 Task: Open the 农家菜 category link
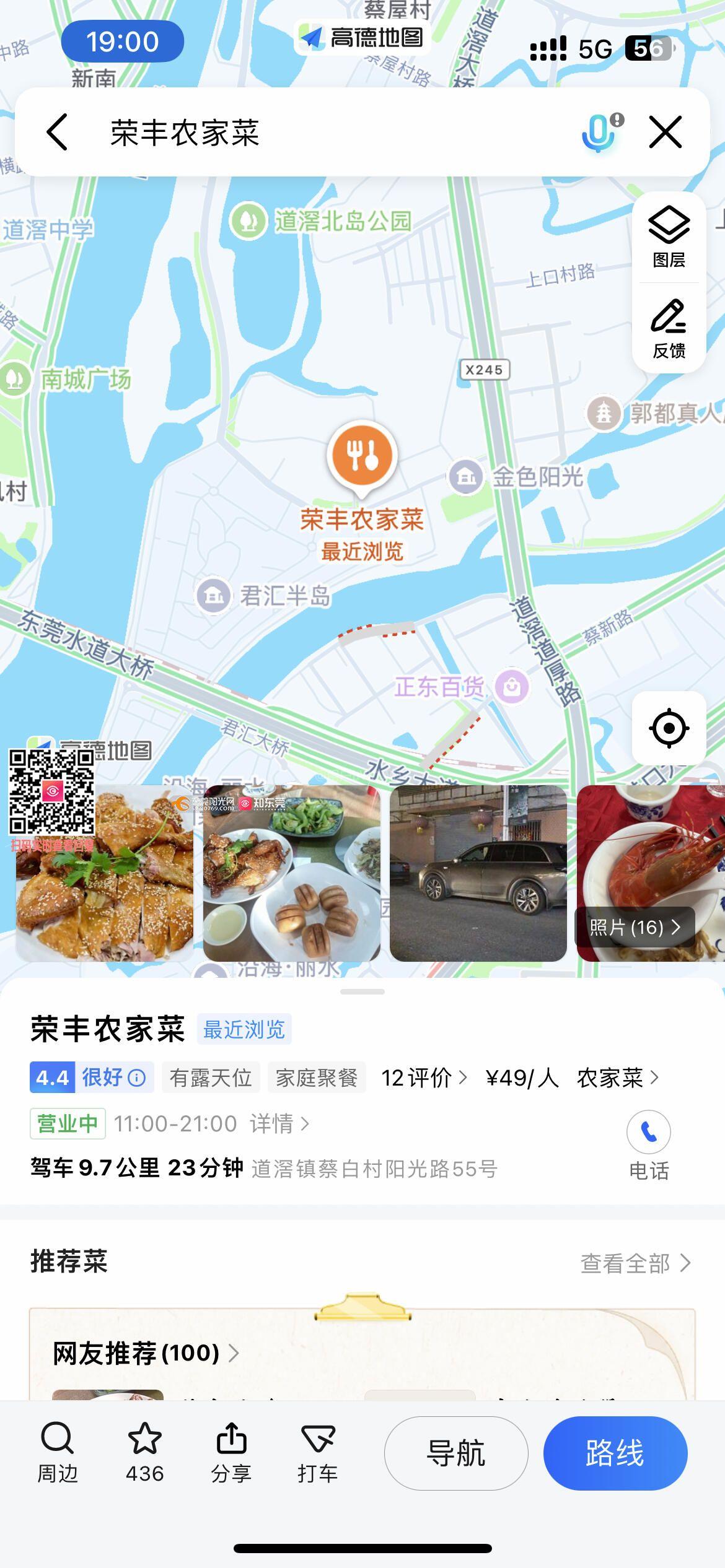(x=618, y=1078)
